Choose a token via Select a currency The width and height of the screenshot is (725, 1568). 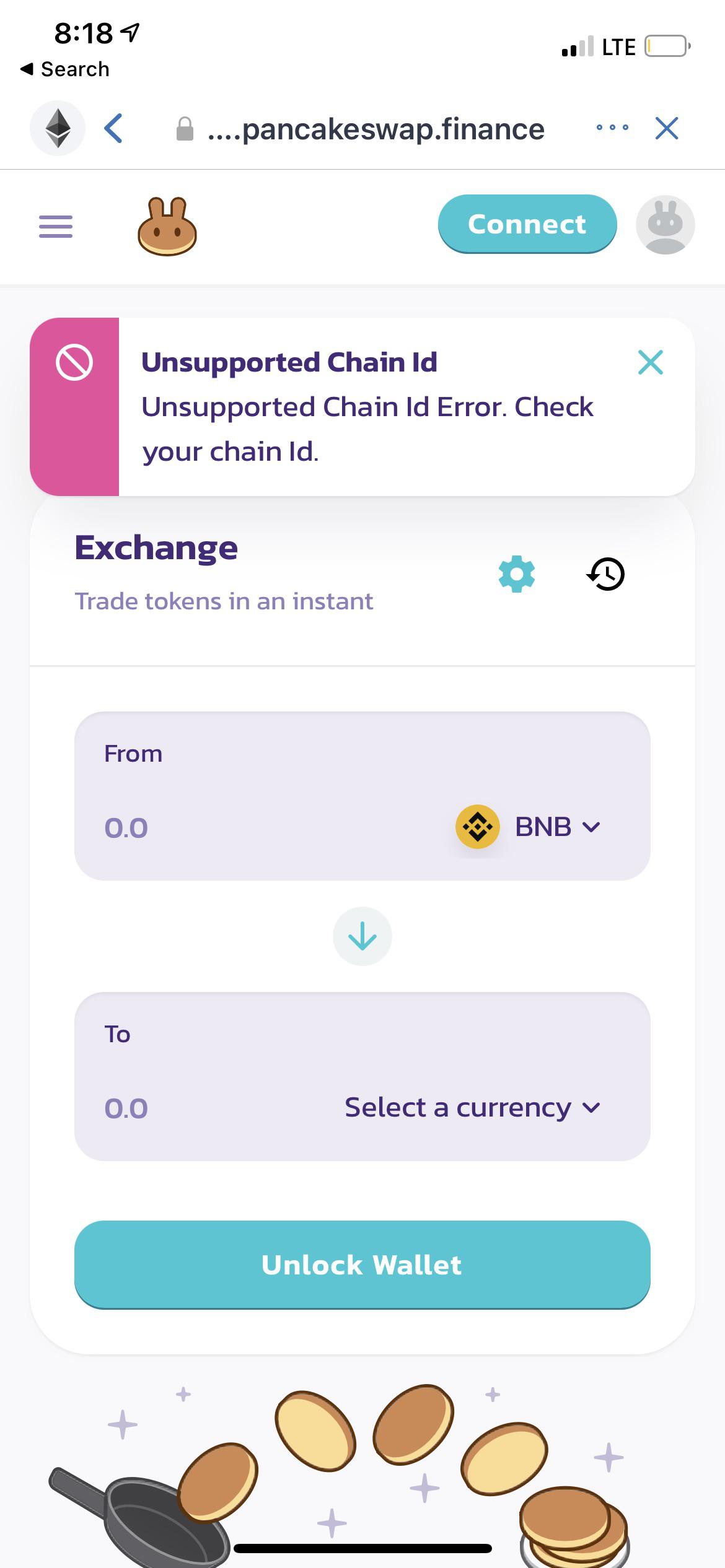click(x=472, y=1107)
